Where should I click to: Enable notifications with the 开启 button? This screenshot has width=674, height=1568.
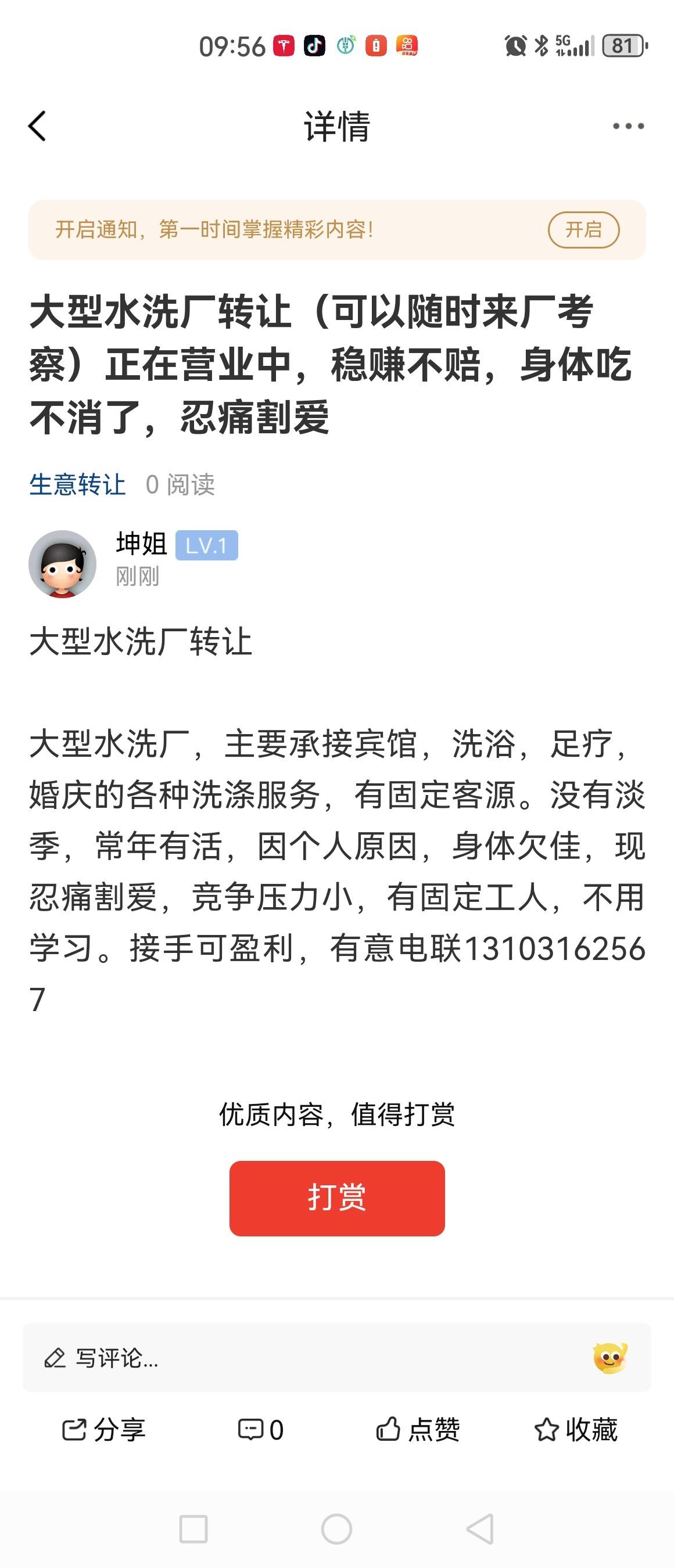pos(583,230)
